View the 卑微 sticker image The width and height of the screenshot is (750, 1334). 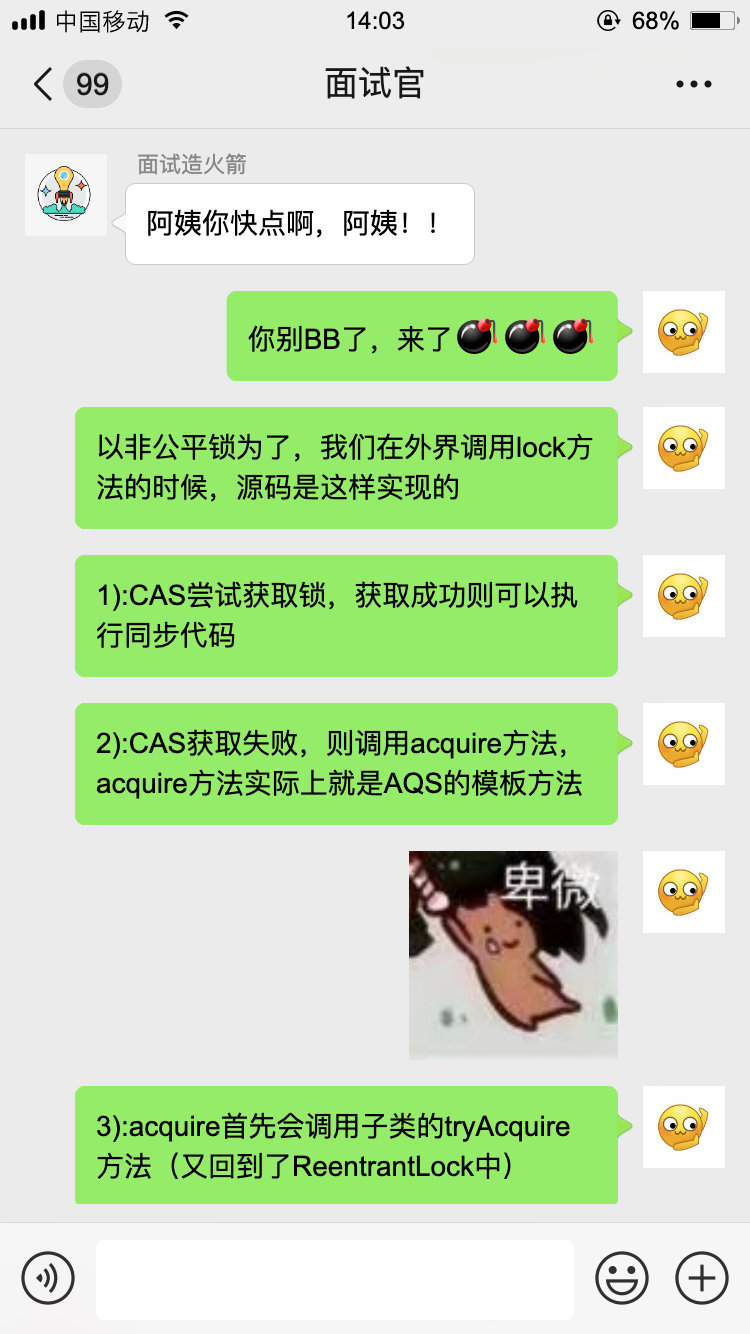tap(513, 954)
